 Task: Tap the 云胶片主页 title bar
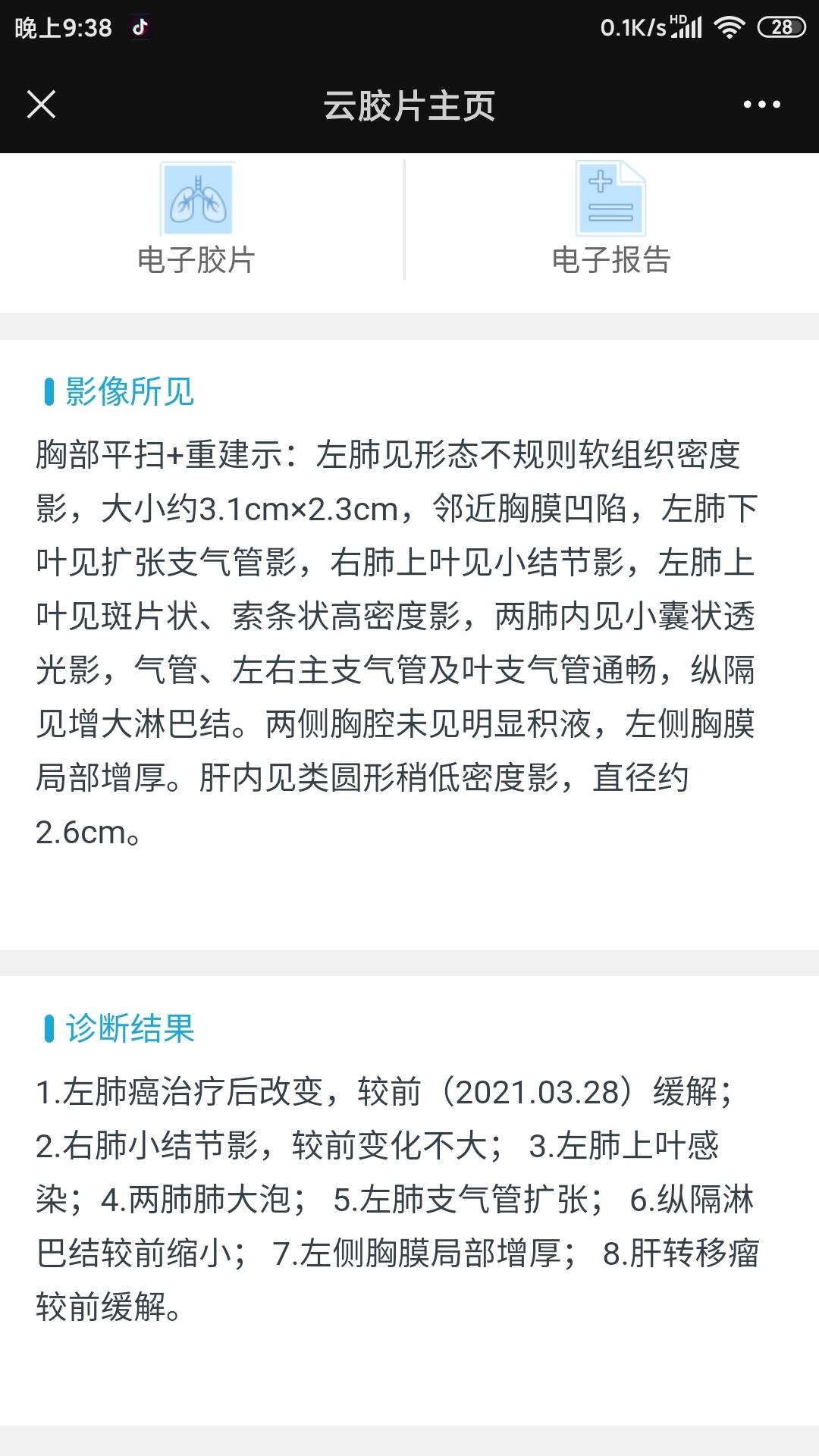(x=409, y=106)
